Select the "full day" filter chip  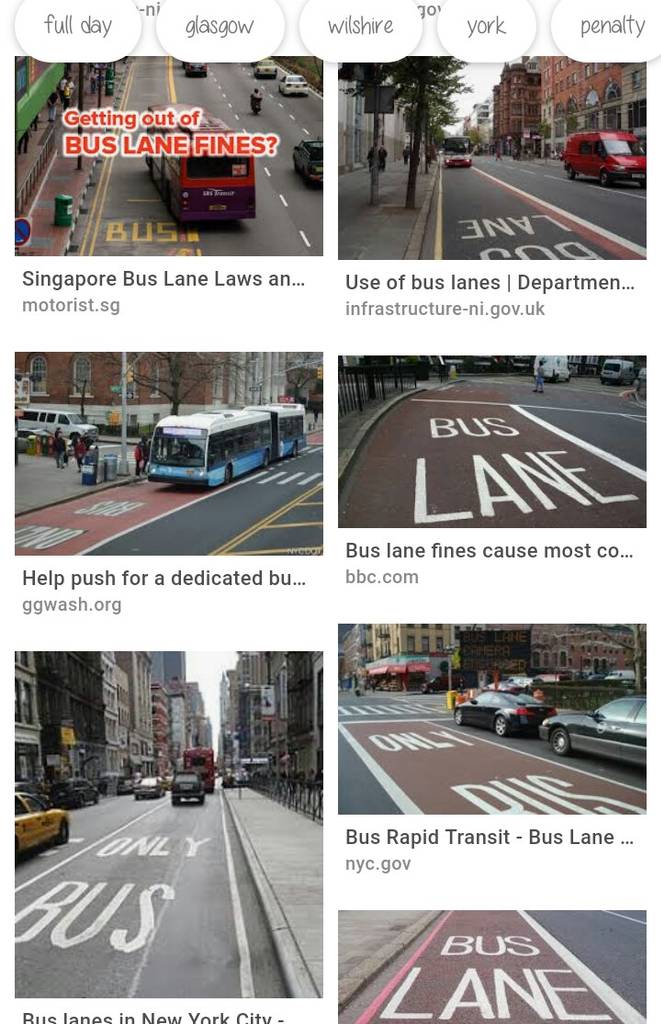[78, 27]
